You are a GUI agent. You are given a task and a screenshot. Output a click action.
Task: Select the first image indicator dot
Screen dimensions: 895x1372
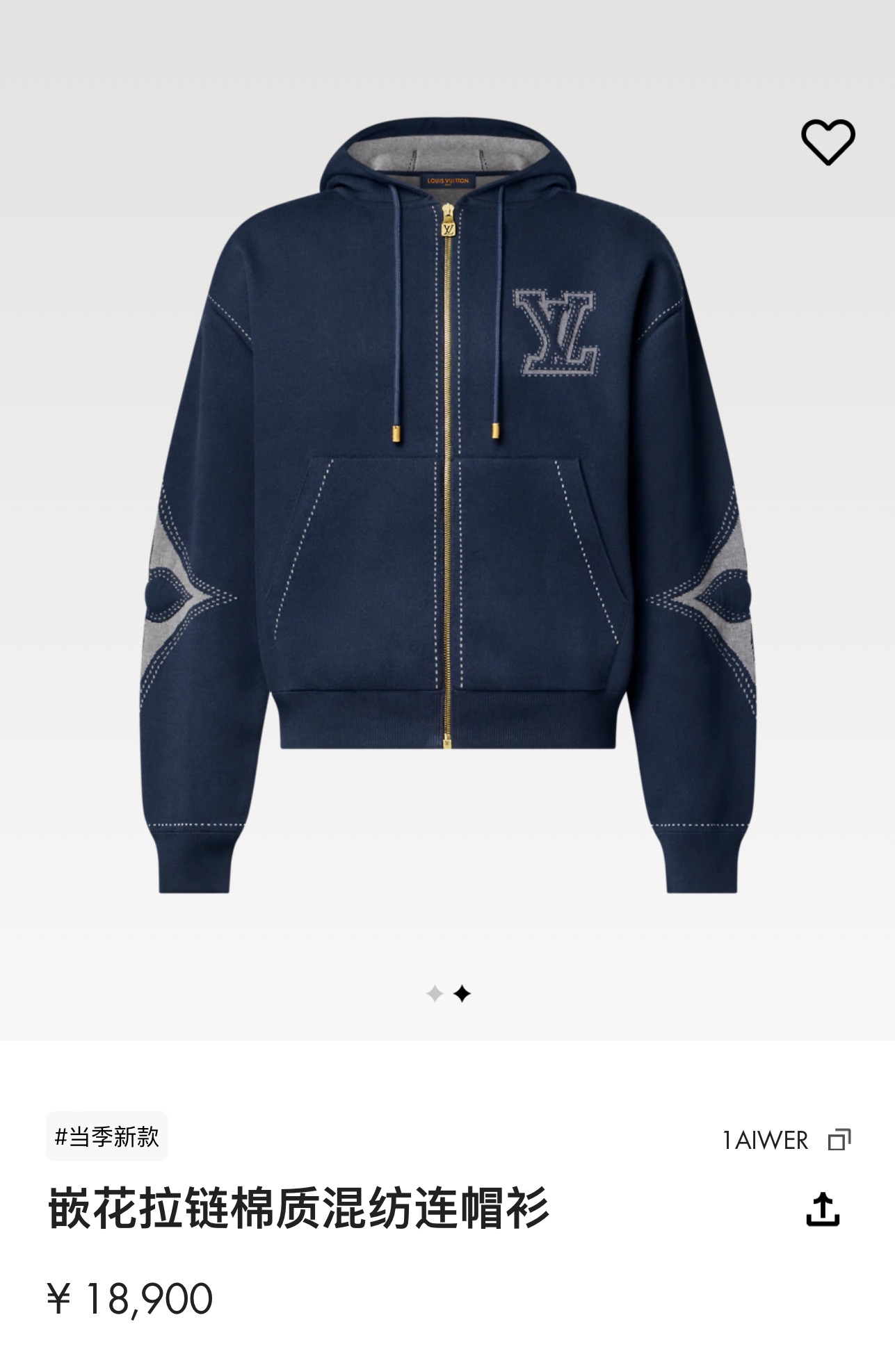[435, 994]
